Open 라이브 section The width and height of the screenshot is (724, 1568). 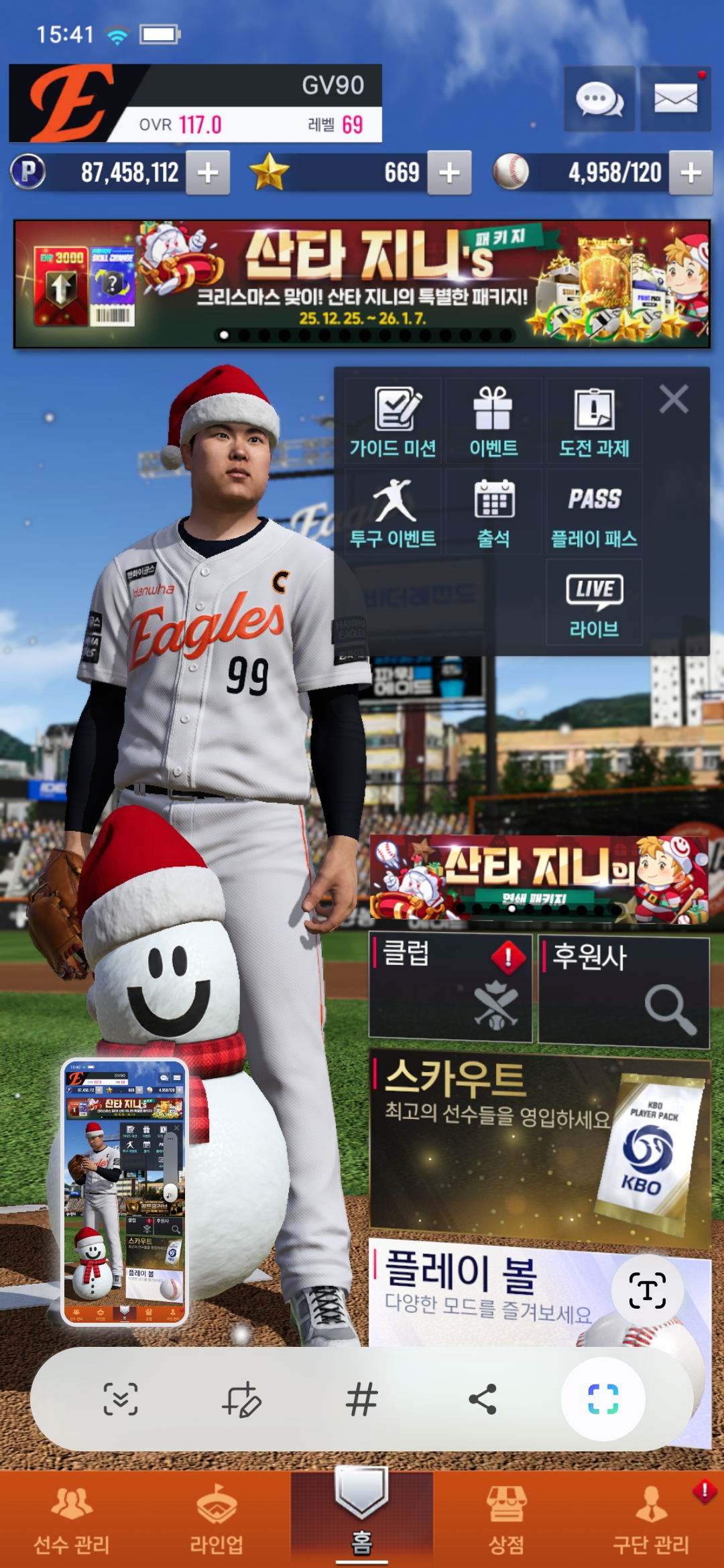click(594, 602)
